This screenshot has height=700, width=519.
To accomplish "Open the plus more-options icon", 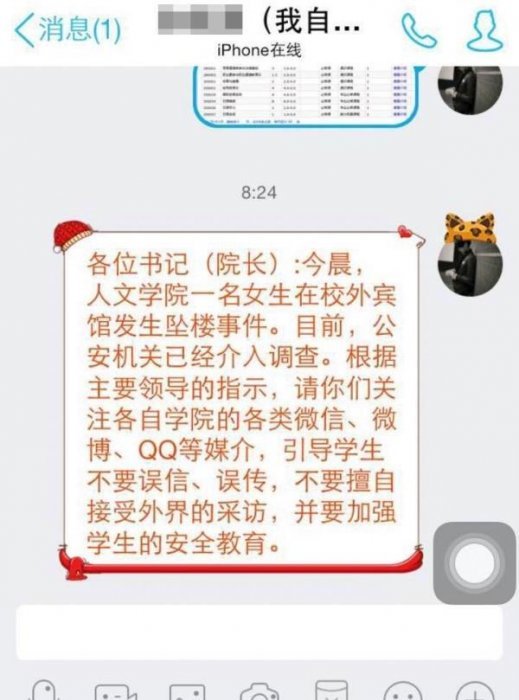I will [475, 690].
